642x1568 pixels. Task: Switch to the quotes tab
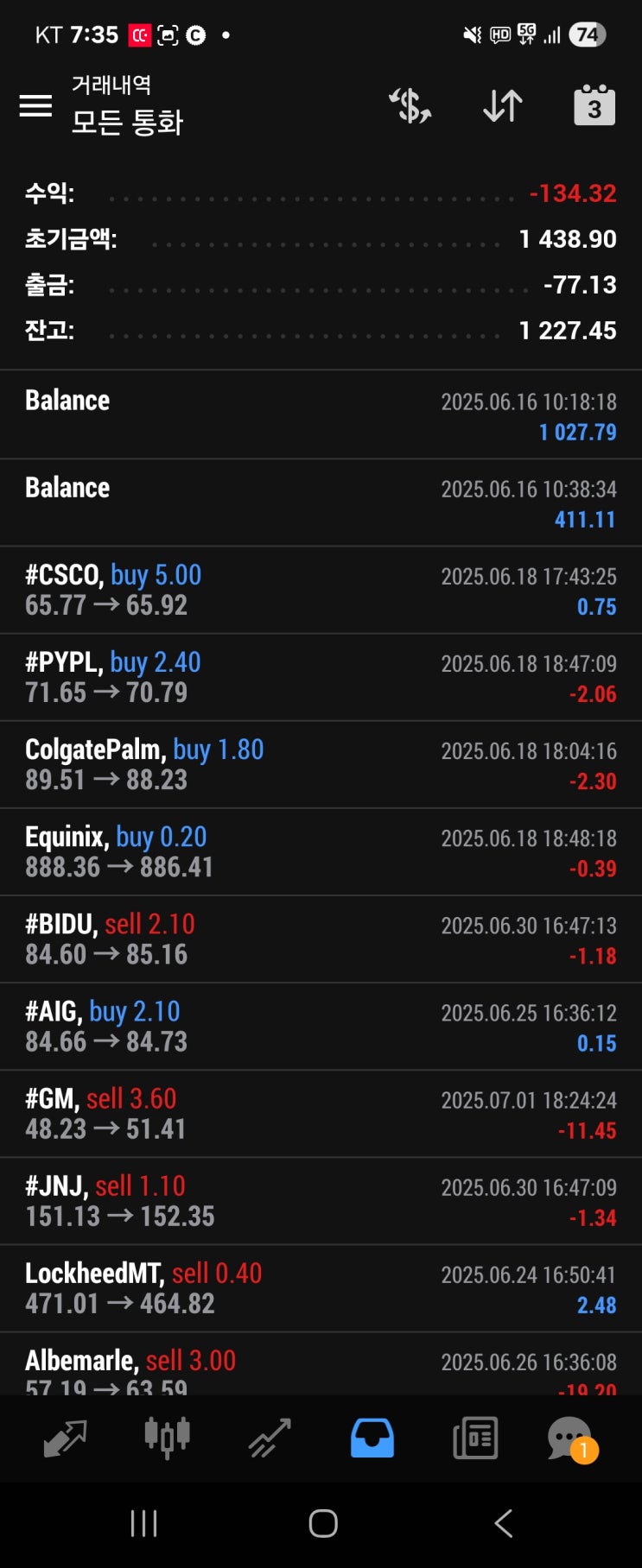tap(65, 1438)
